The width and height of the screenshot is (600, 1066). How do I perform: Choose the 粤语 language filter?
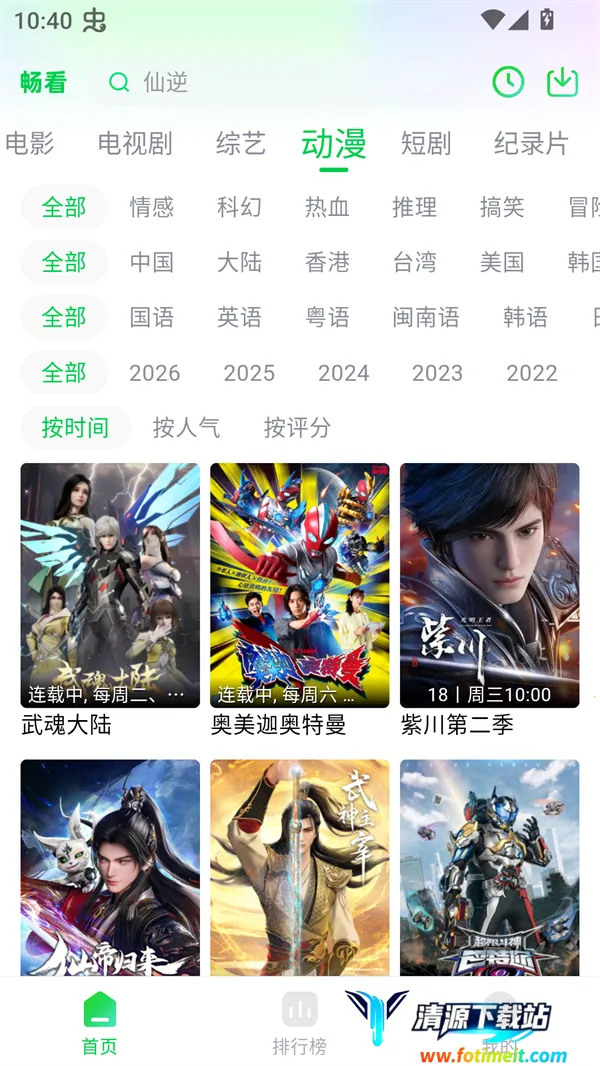[x=327, y=317]
